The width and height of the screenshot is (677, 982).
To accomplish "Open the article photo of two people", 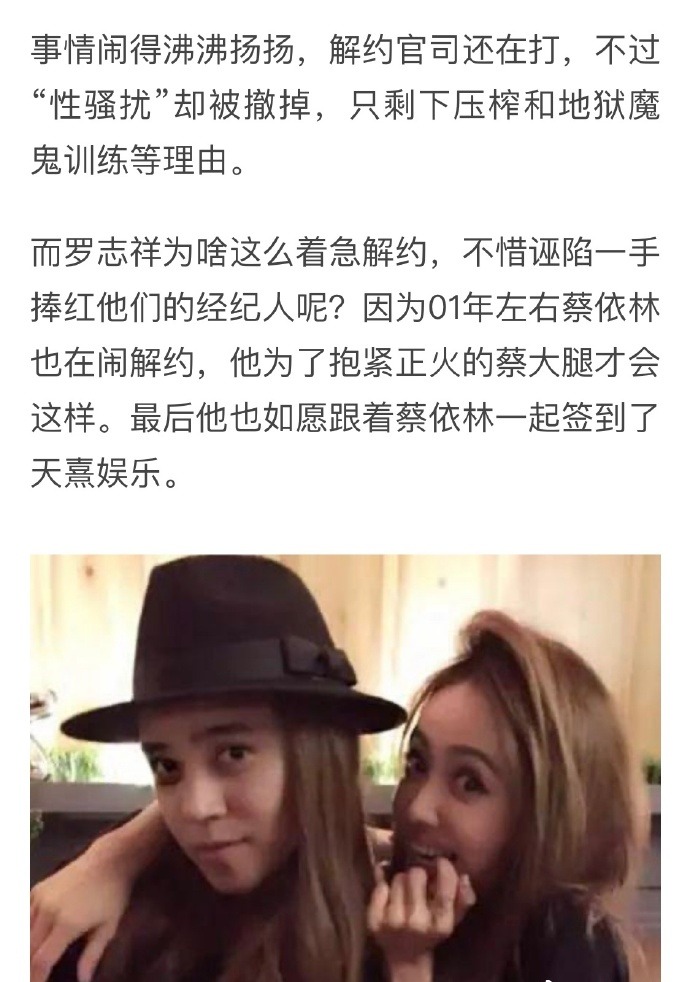I will pyautogui.click(x=345, y=768).
